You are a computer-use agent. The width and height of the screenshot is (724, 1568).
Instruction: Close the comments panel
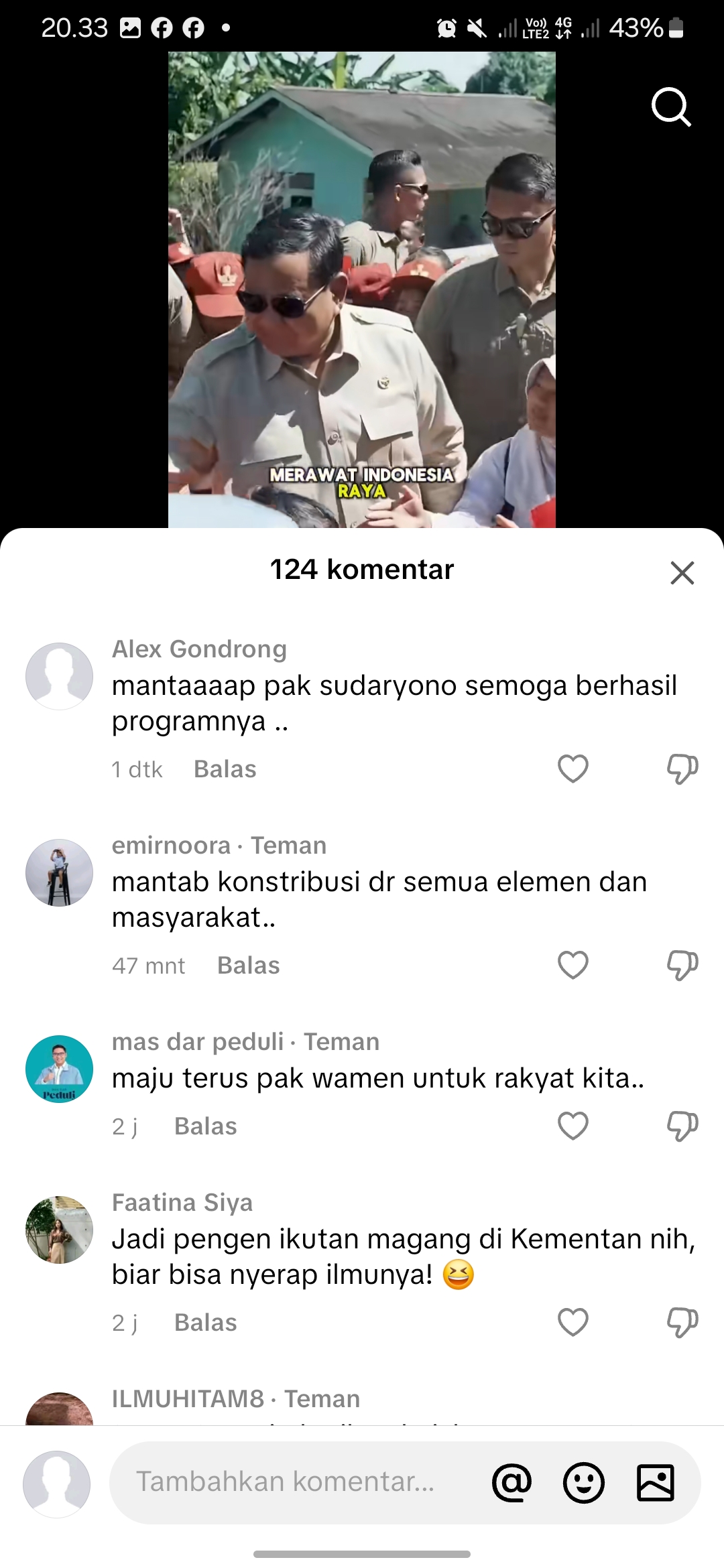click(682, 573)
